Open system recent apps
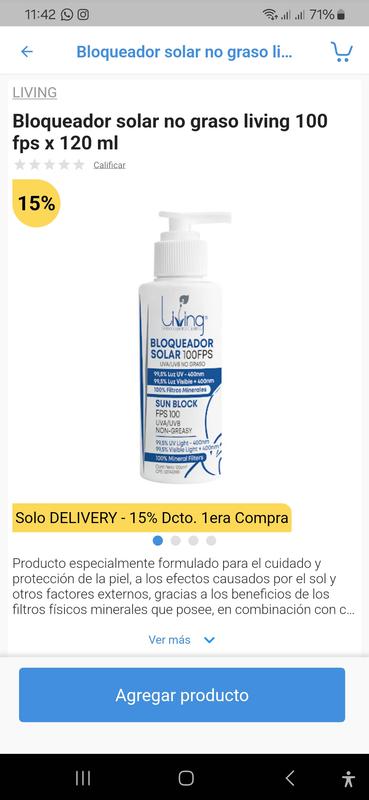 (83, 778)
